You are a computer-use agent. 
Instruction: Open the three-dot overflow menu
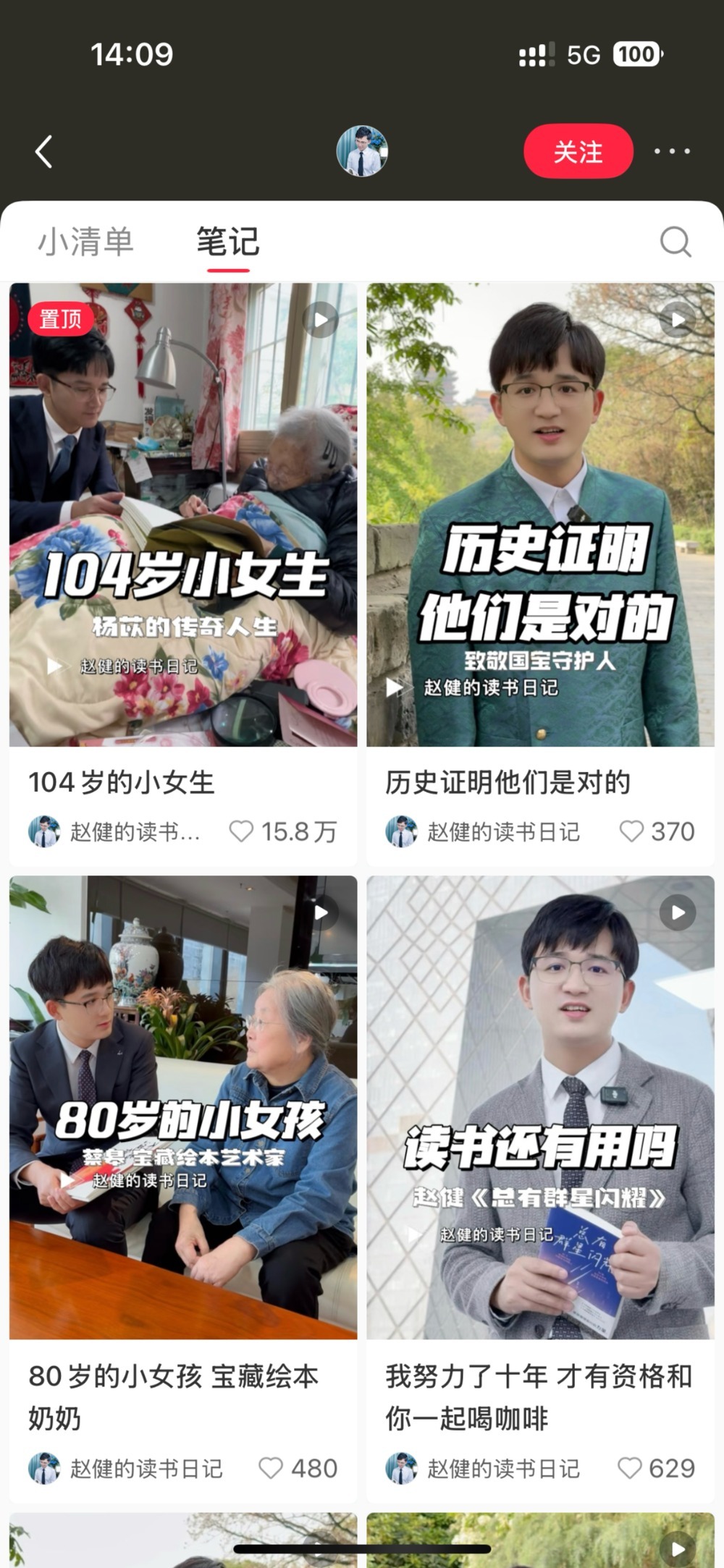672,151
